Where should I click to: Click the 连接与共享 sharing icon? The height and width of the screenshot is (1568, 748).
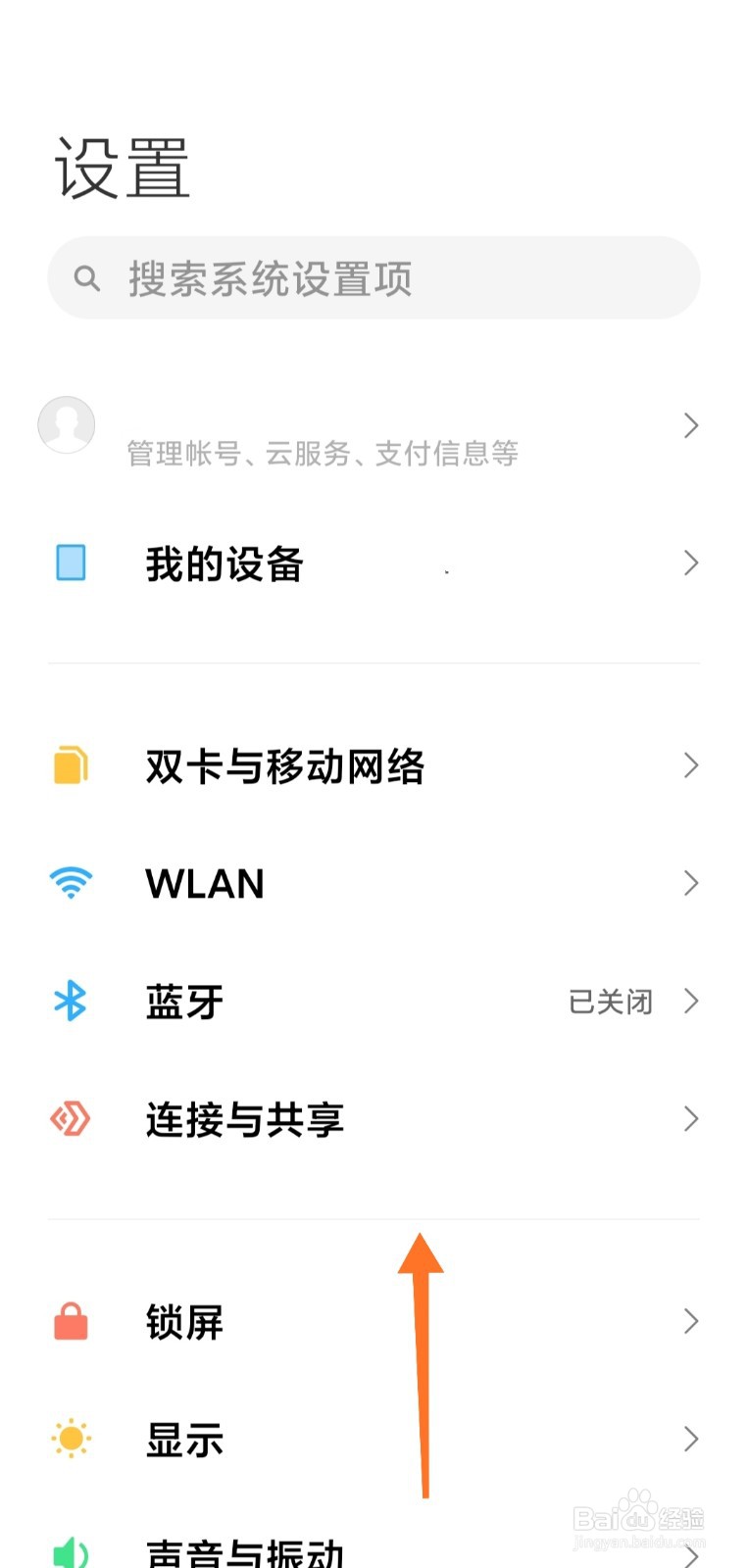(69, 1118)
